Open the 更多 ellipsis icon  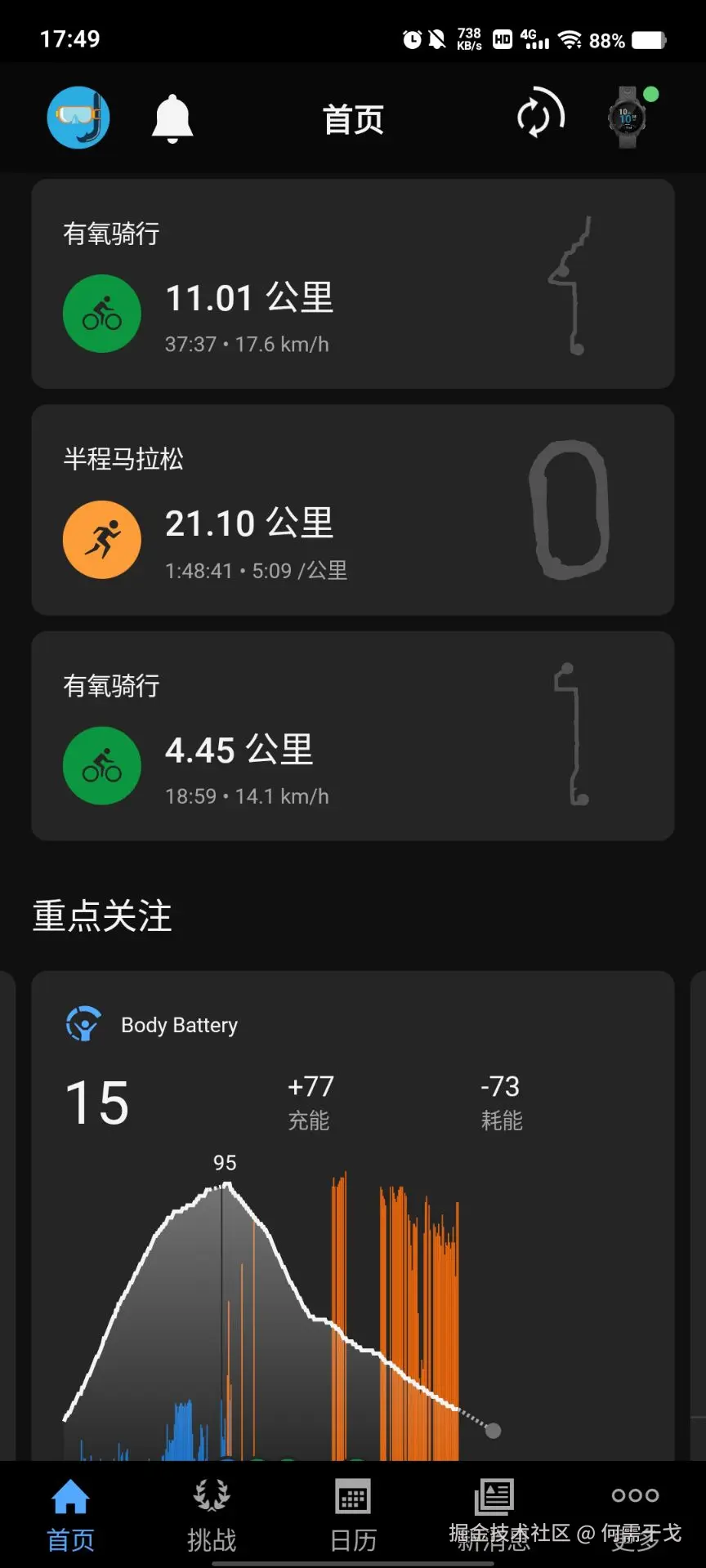(x=635, y=1494)
